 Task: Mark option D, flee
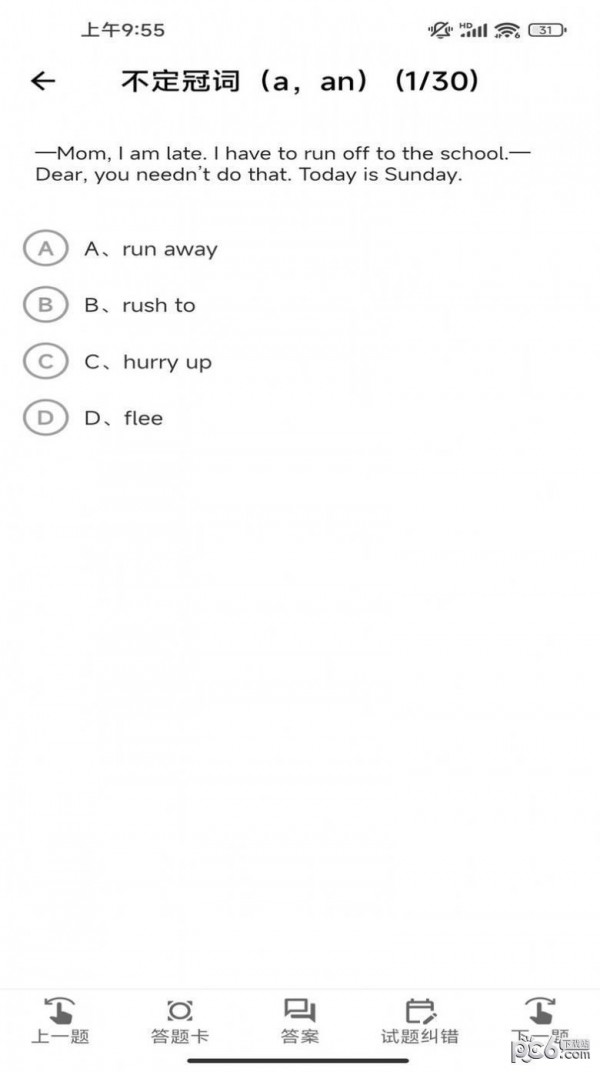pos(46,418)
